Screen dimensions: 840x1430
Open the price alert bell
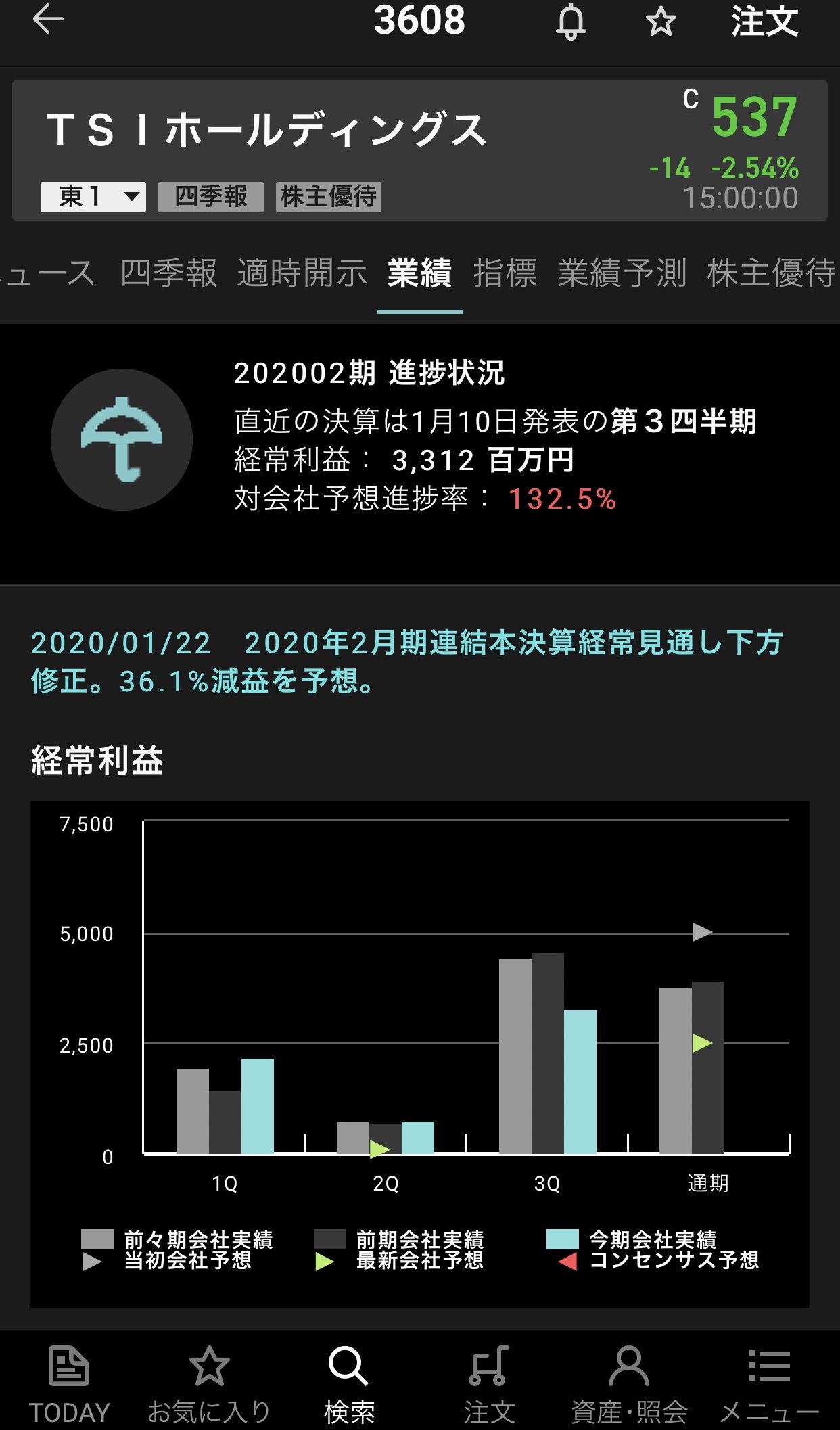click(x=571, y=22)
